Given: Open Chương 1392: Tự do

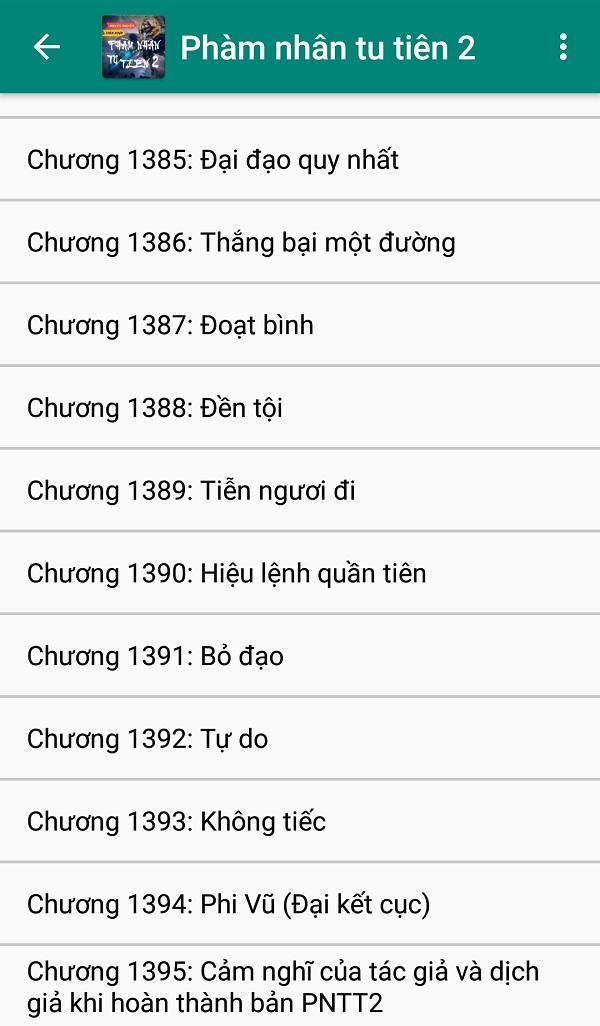Looking at the screenshot, I should [x=147, y=739].
